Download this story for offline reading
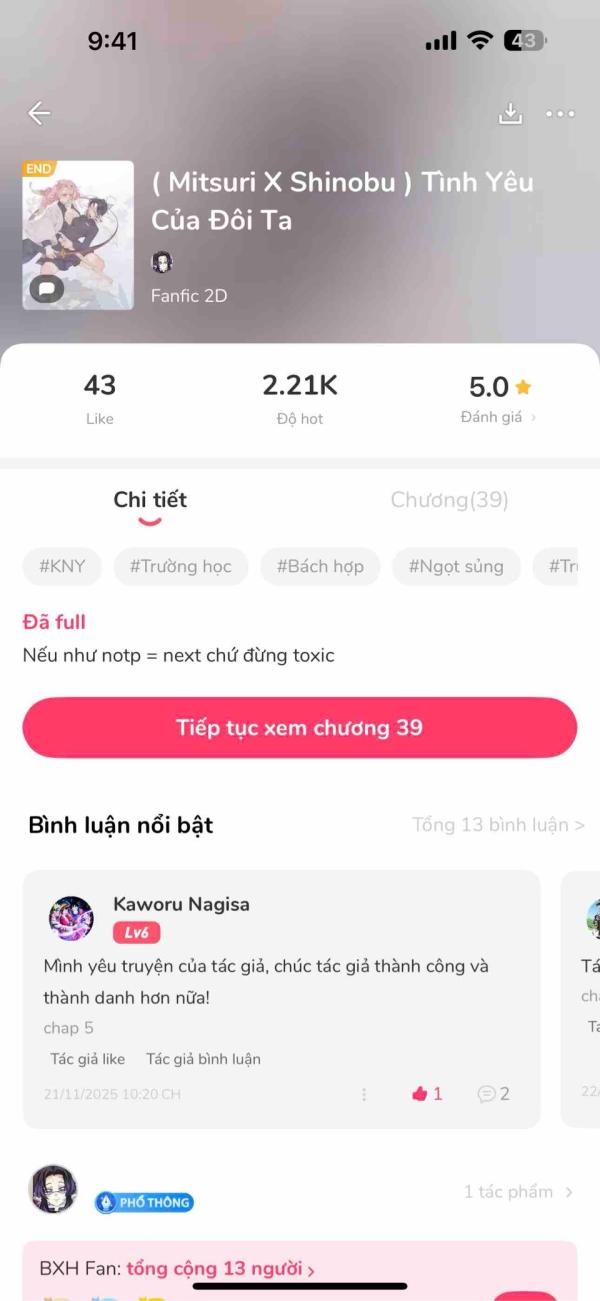 coord(510,114)
